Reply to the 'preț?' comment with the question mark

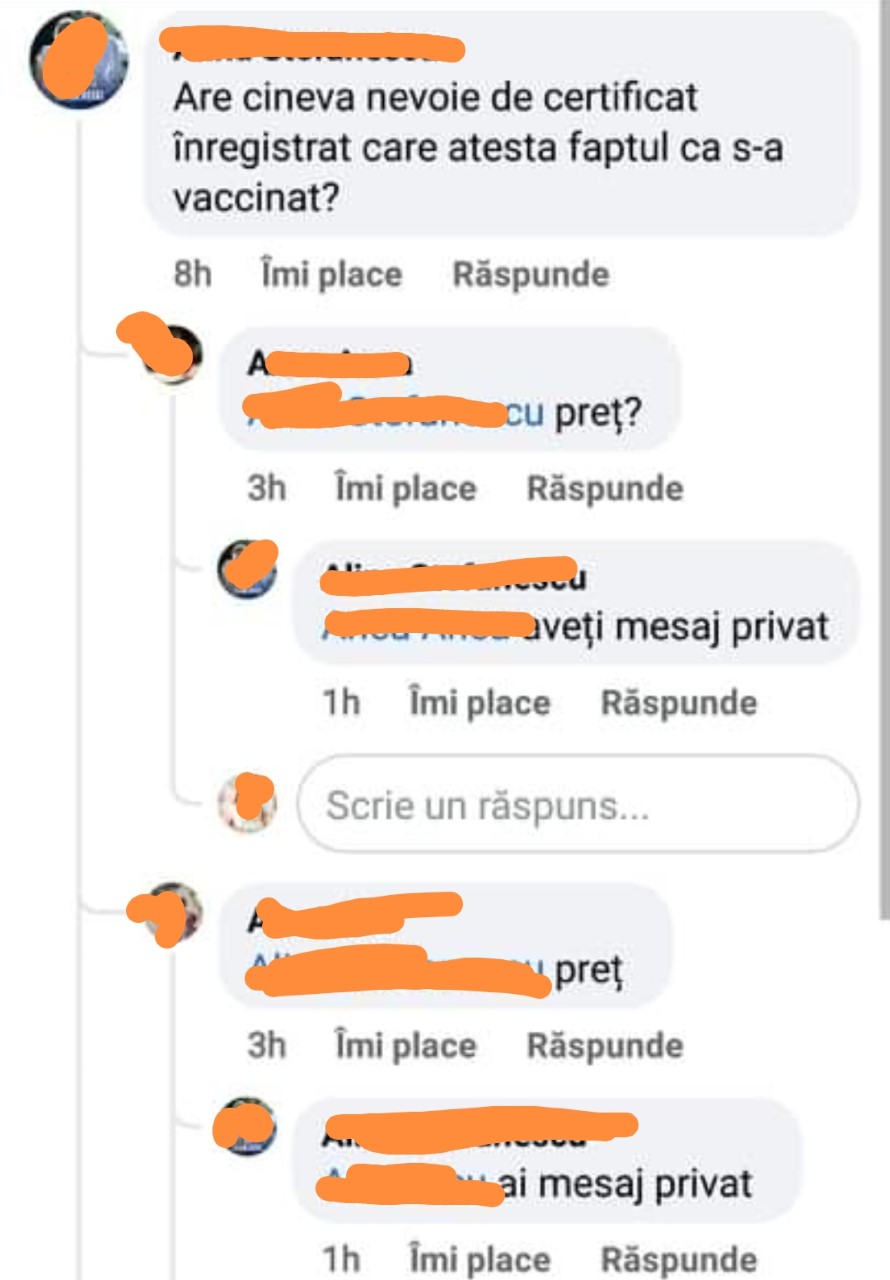[604, 488]
